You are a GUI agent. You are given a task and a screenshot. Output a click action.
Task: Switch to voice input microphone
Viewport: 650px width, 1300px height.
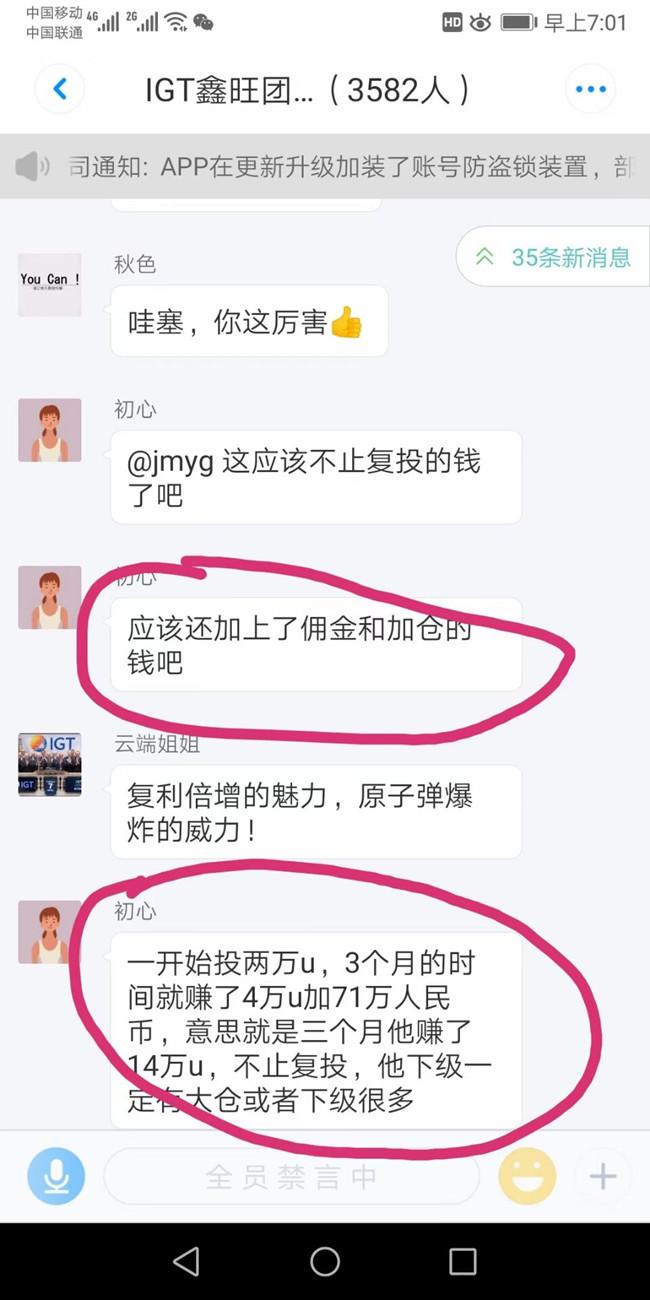(x=56, y=1176)
